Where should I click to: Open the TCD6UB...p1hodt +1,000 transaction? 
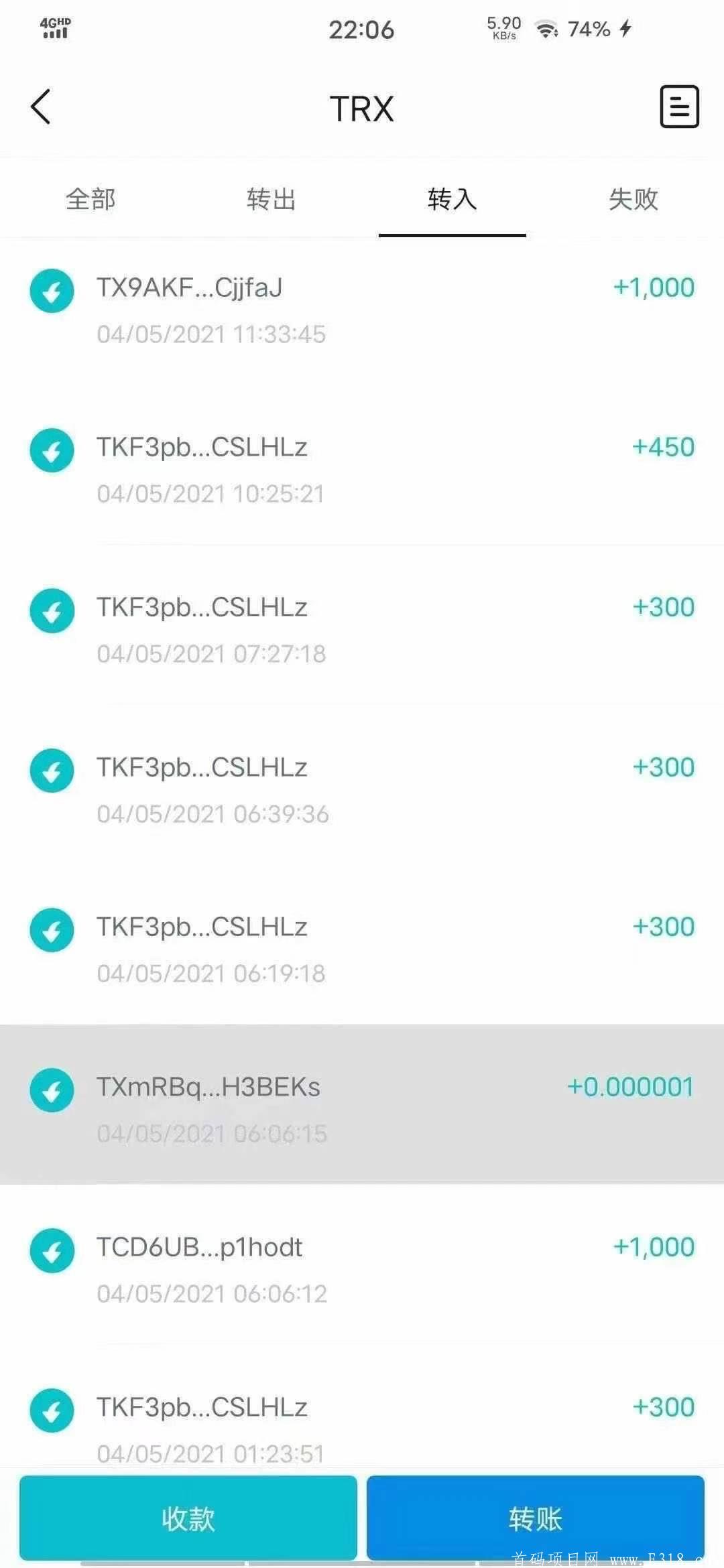point(362,1270)
